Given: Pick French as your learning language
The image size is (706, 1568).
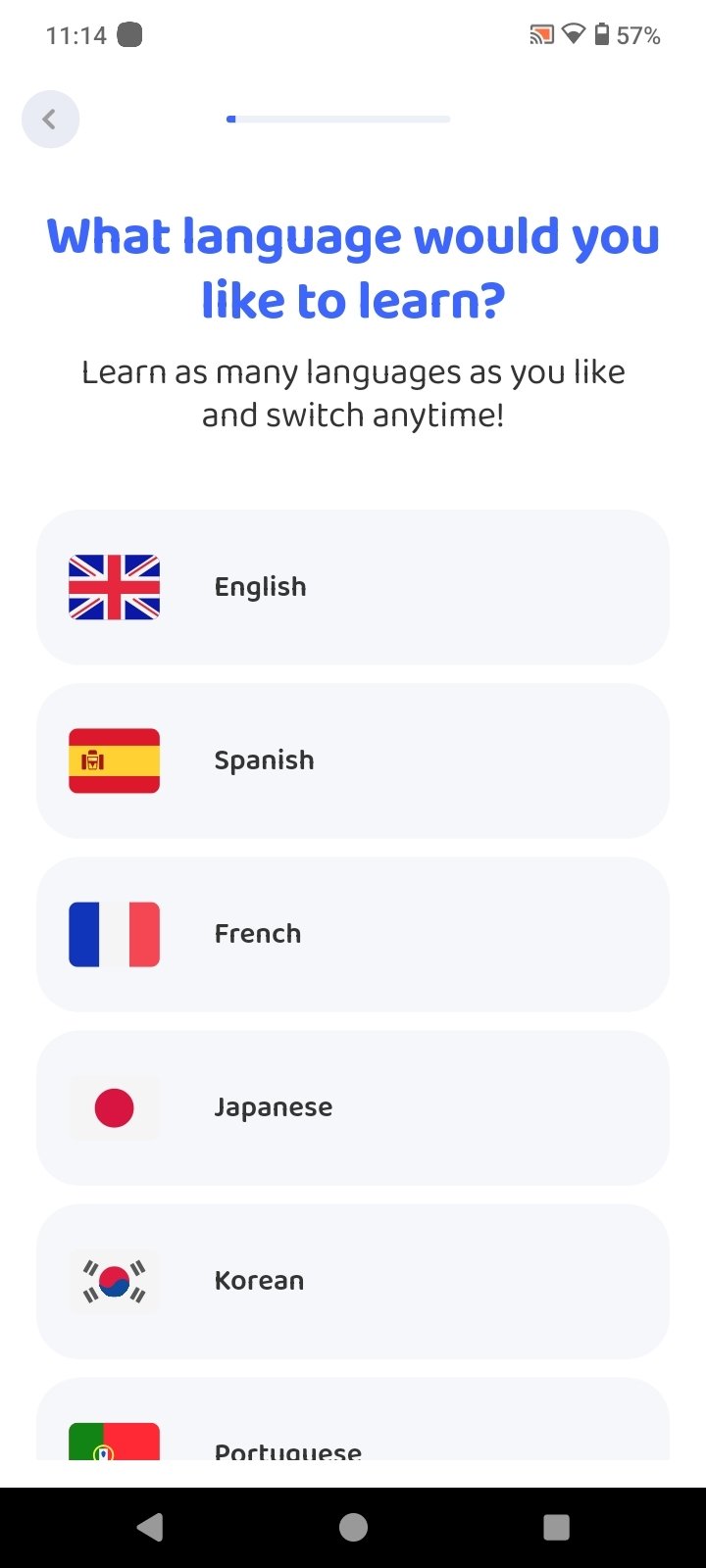Looking at the screenshot, I should click(x=353, y=934).
